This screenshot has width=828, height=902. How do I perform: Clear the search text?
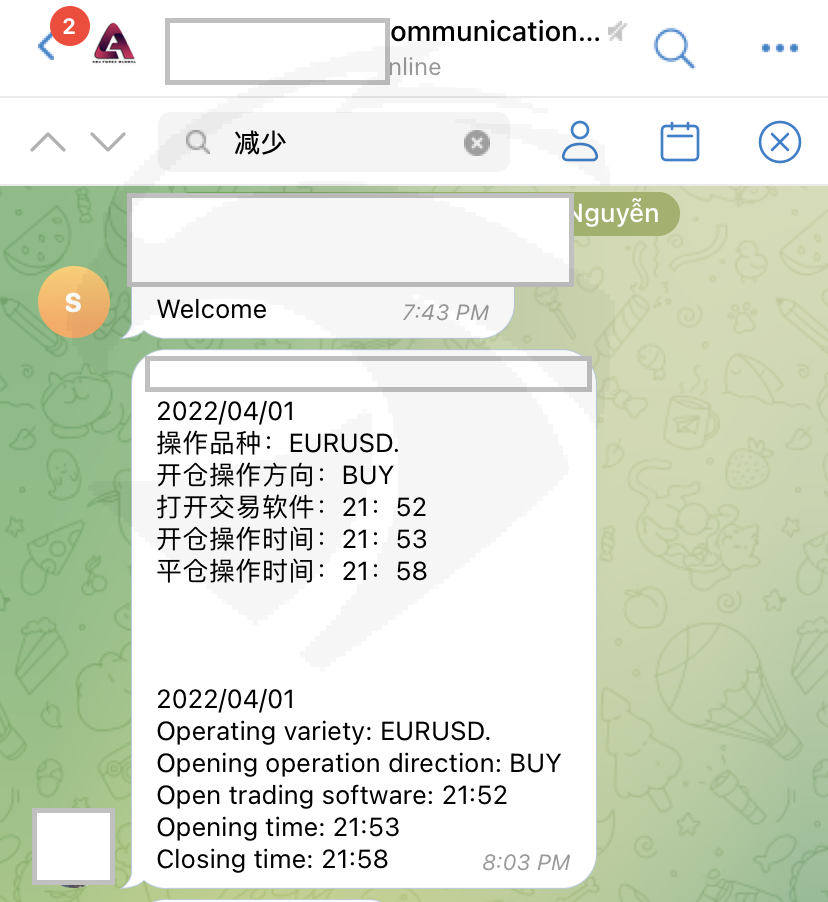pyautogui.click(x=477, y=143)
